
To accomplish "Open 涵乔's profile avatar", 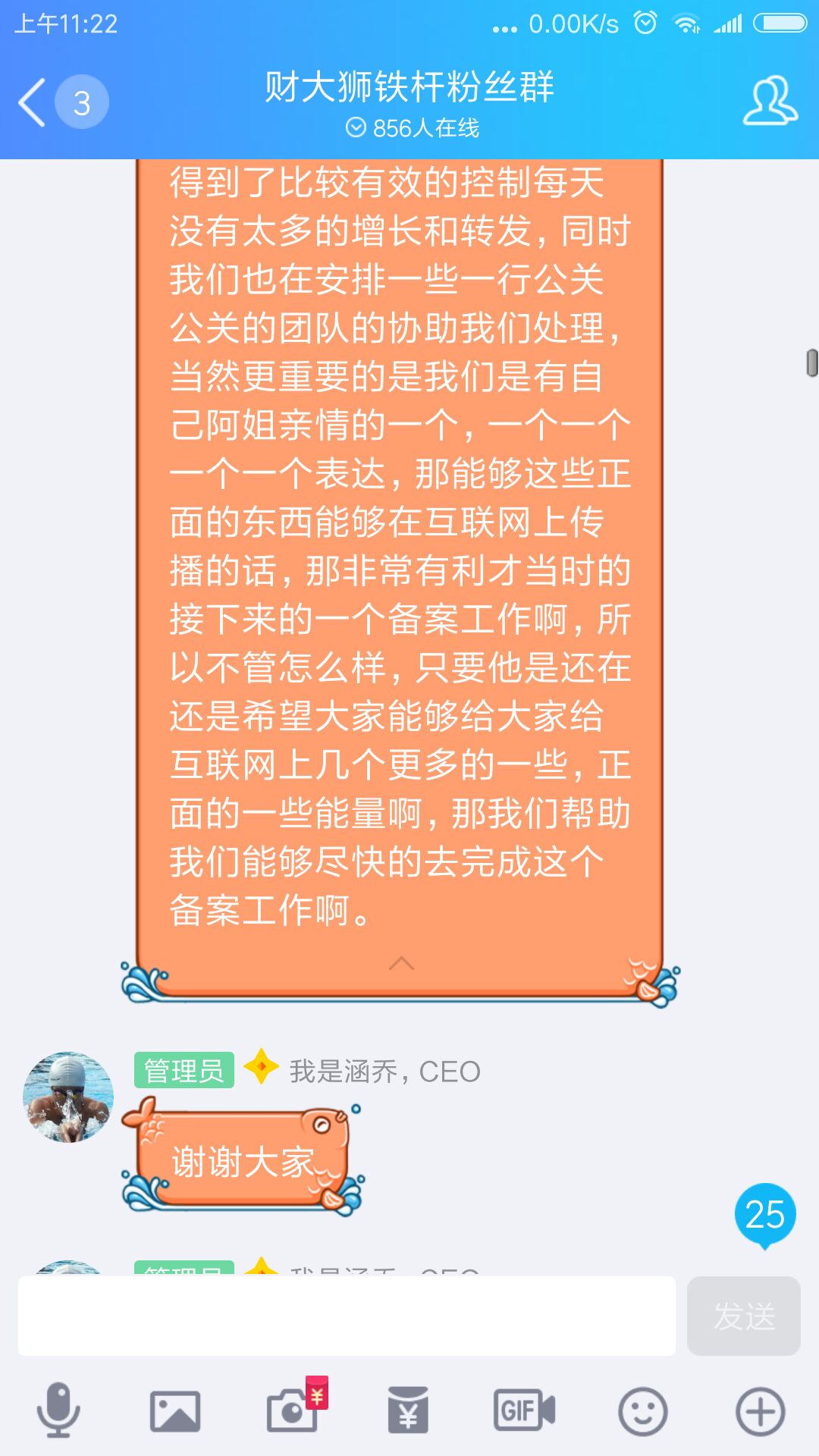I will 68,1097.
